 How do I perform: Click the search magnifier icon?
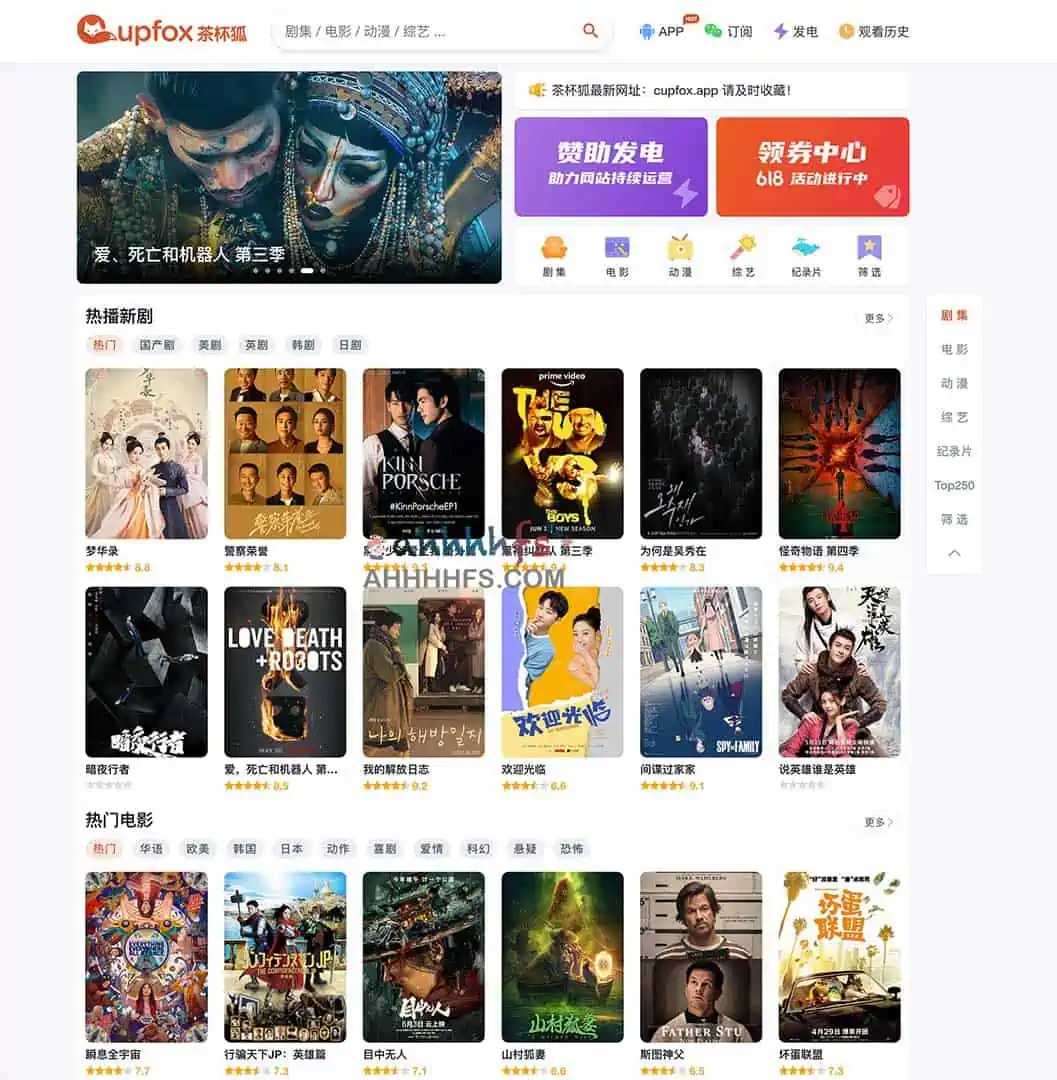pyautogui.click(x=590, y=31)
